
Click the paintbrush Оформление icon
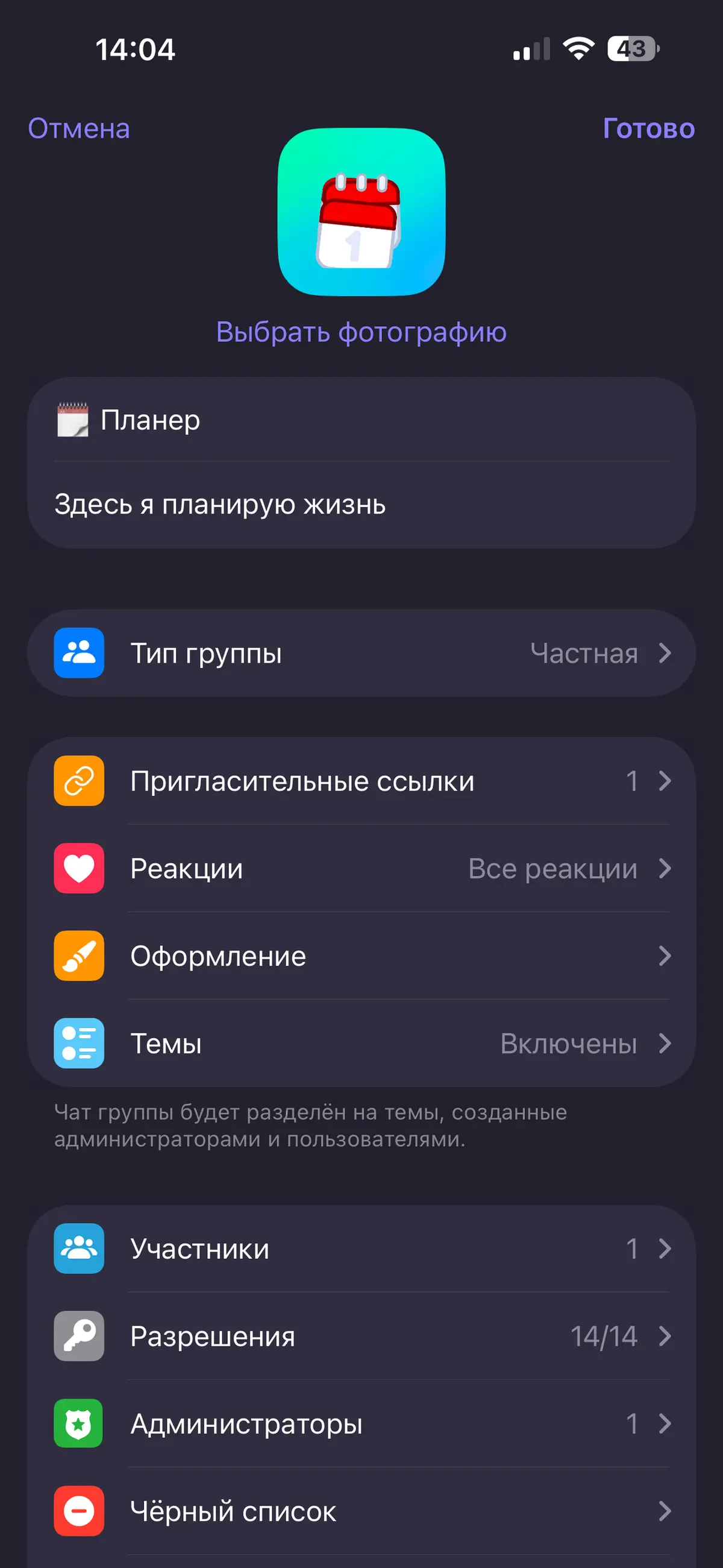tap(78, 956)
